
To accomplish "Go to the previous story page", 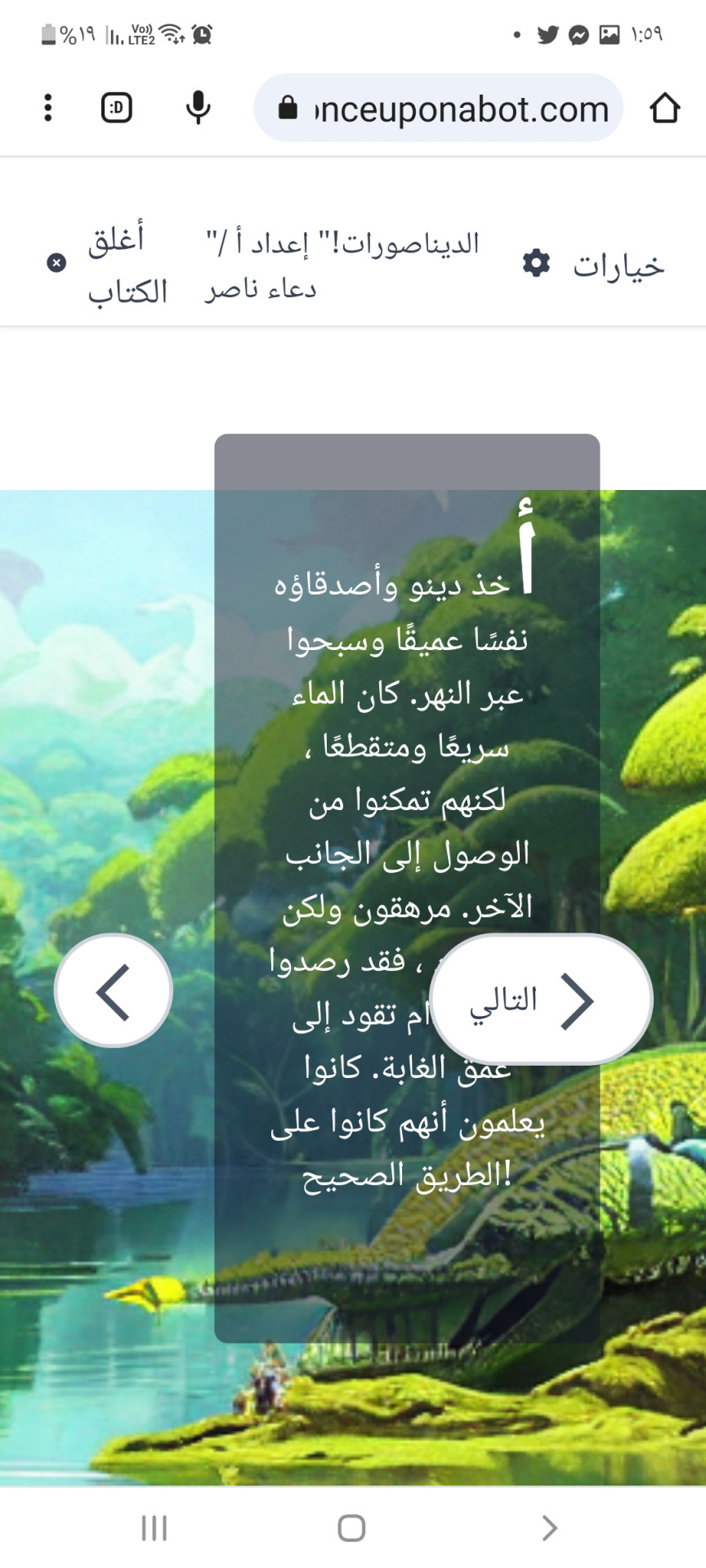I will tap(114, 991).
